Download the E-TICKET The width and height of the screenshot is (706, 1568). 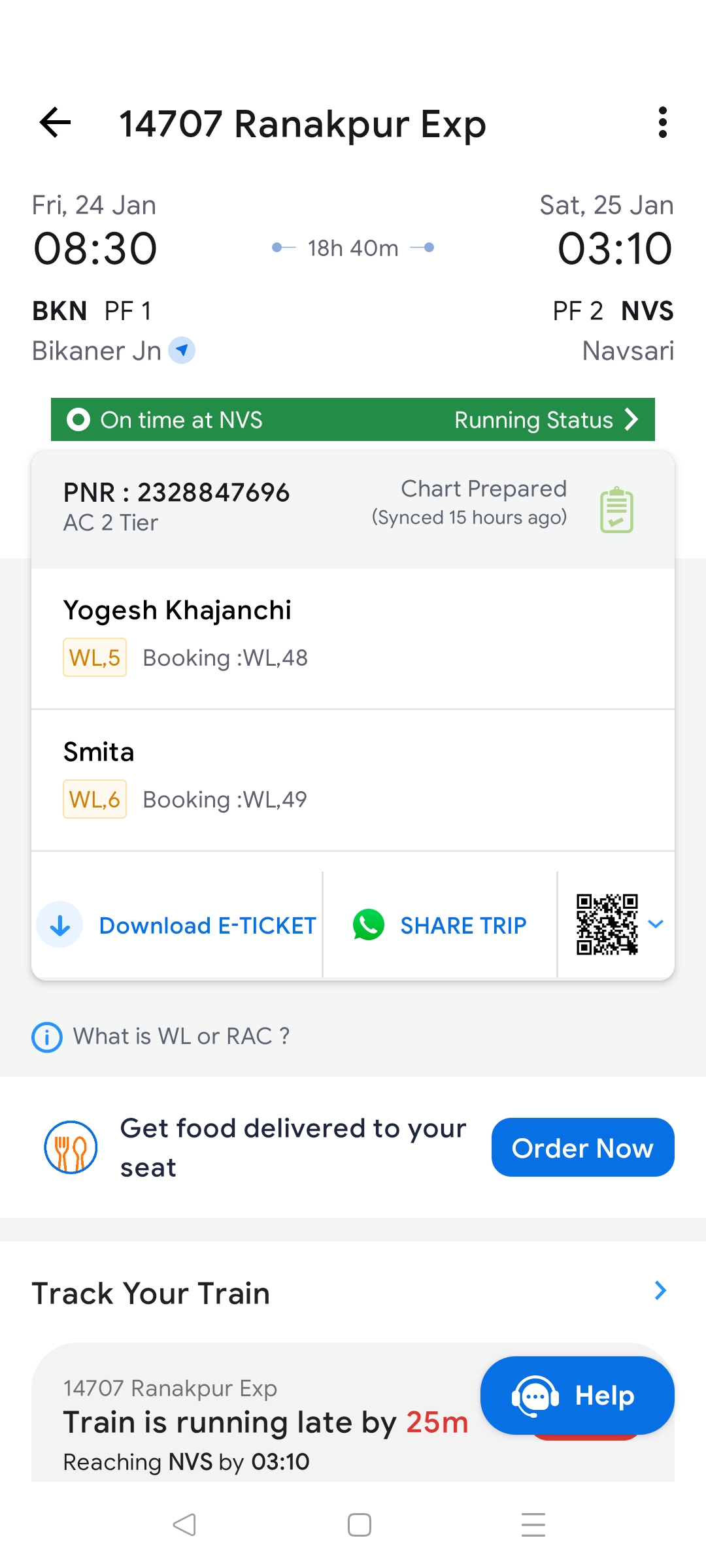[177, 925]
